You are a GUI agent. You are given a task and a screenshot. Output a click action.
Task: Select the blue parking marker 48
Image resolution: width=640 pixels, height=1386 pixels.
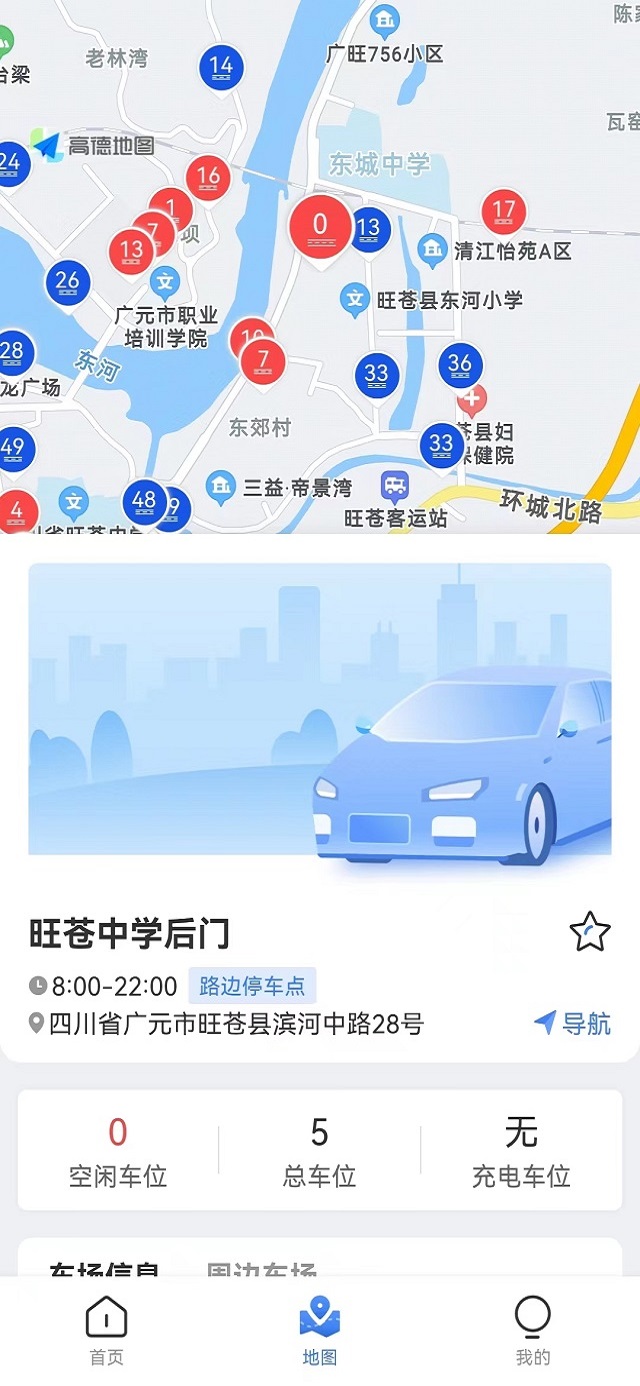pos(144,501)
